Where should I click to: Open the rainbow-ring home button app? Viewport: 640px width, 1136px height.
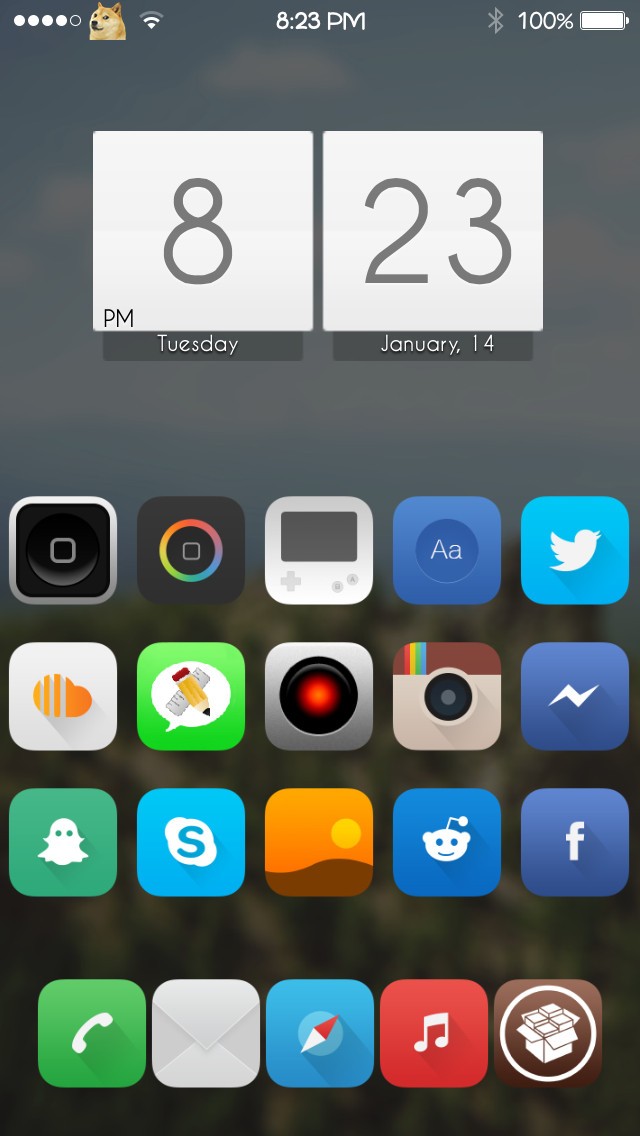[x=191, y=550]
